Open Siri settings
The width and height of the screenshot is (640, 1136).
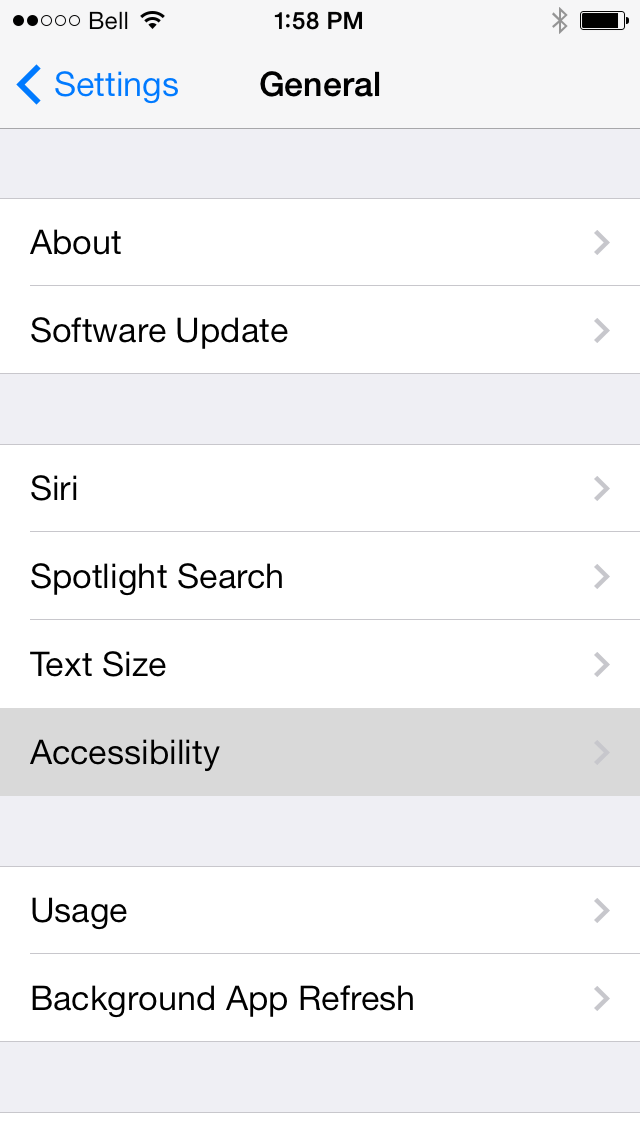click(320, 489)
